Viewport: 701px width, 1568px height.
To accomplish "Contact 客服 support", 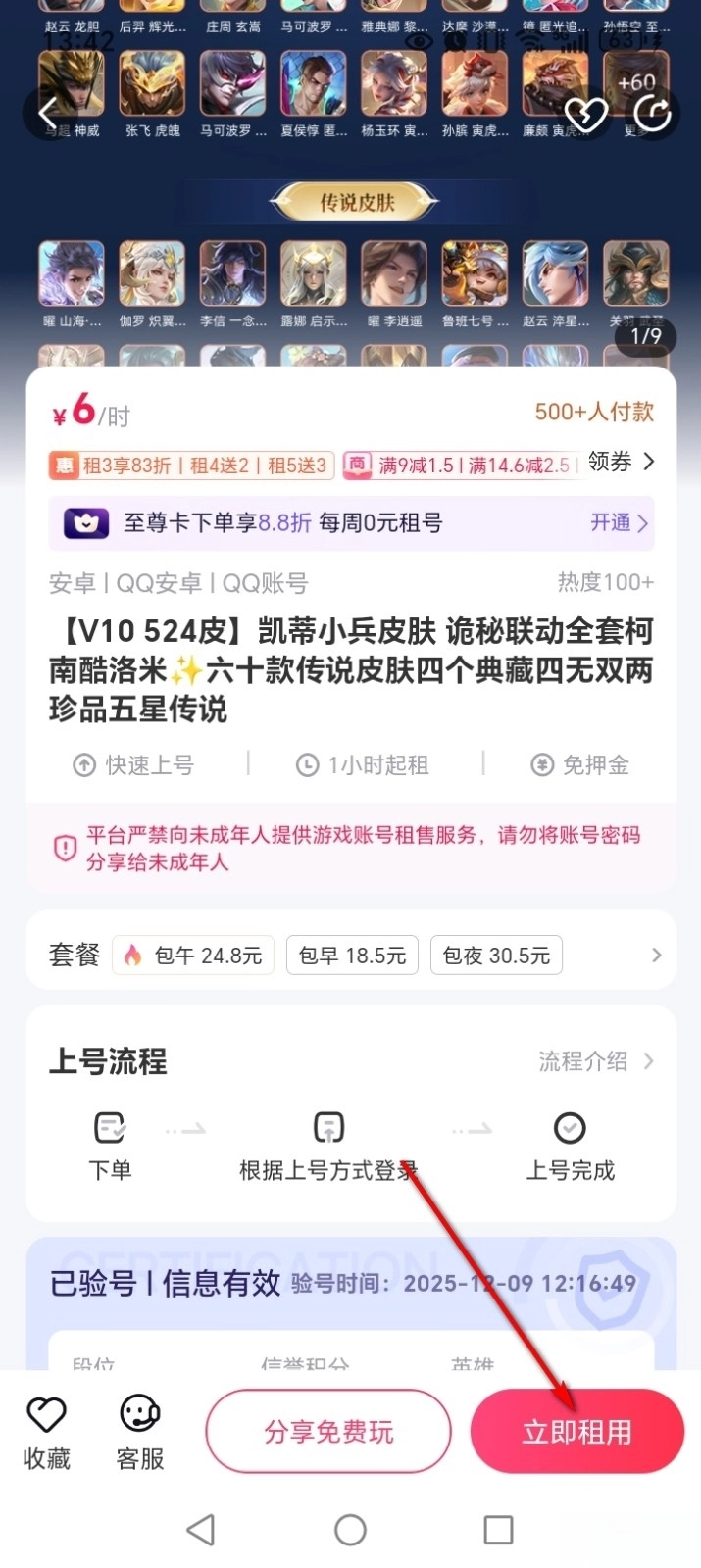I will pos(139,1432).
